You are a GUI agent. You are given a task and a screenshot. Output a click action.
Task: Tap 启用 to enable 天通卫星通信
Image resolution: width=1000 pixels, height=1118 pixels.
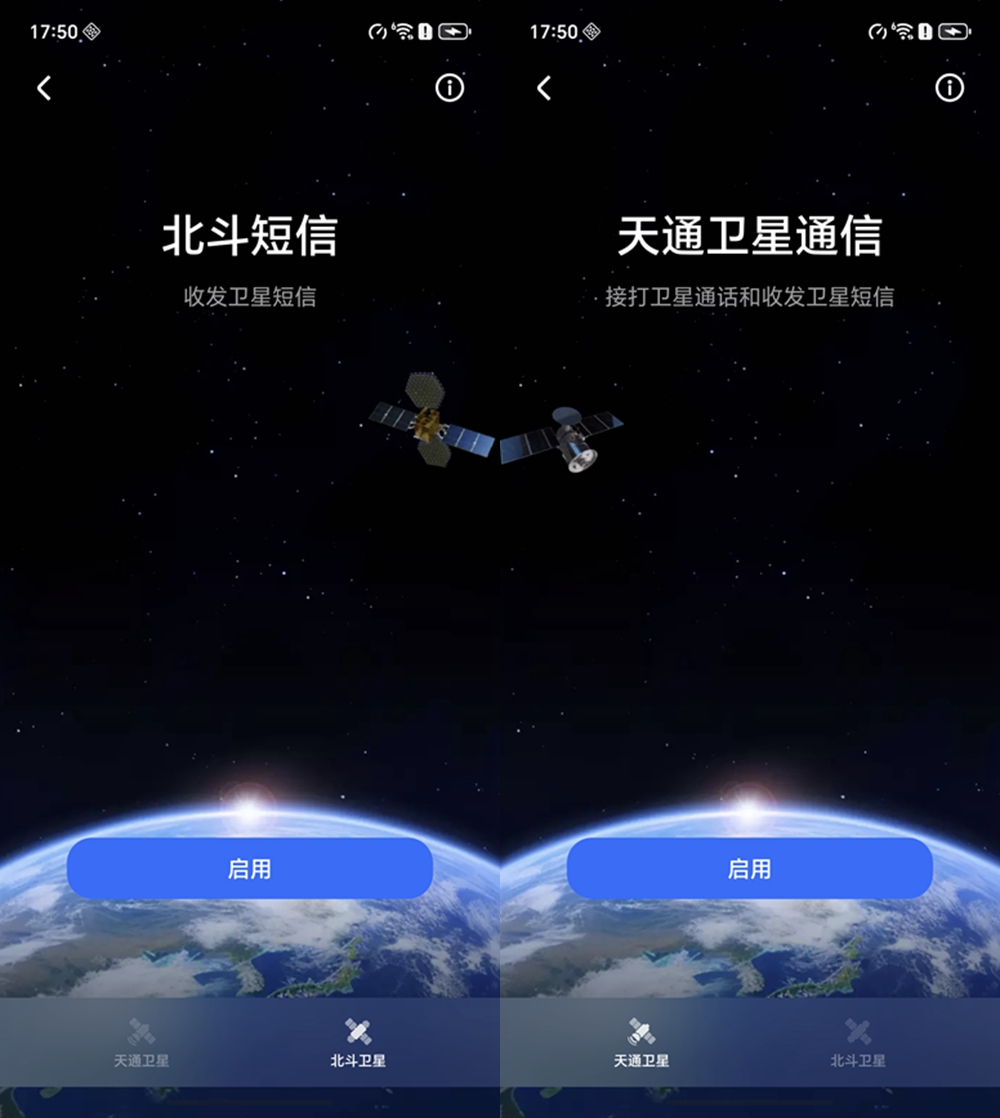(749, 868)
